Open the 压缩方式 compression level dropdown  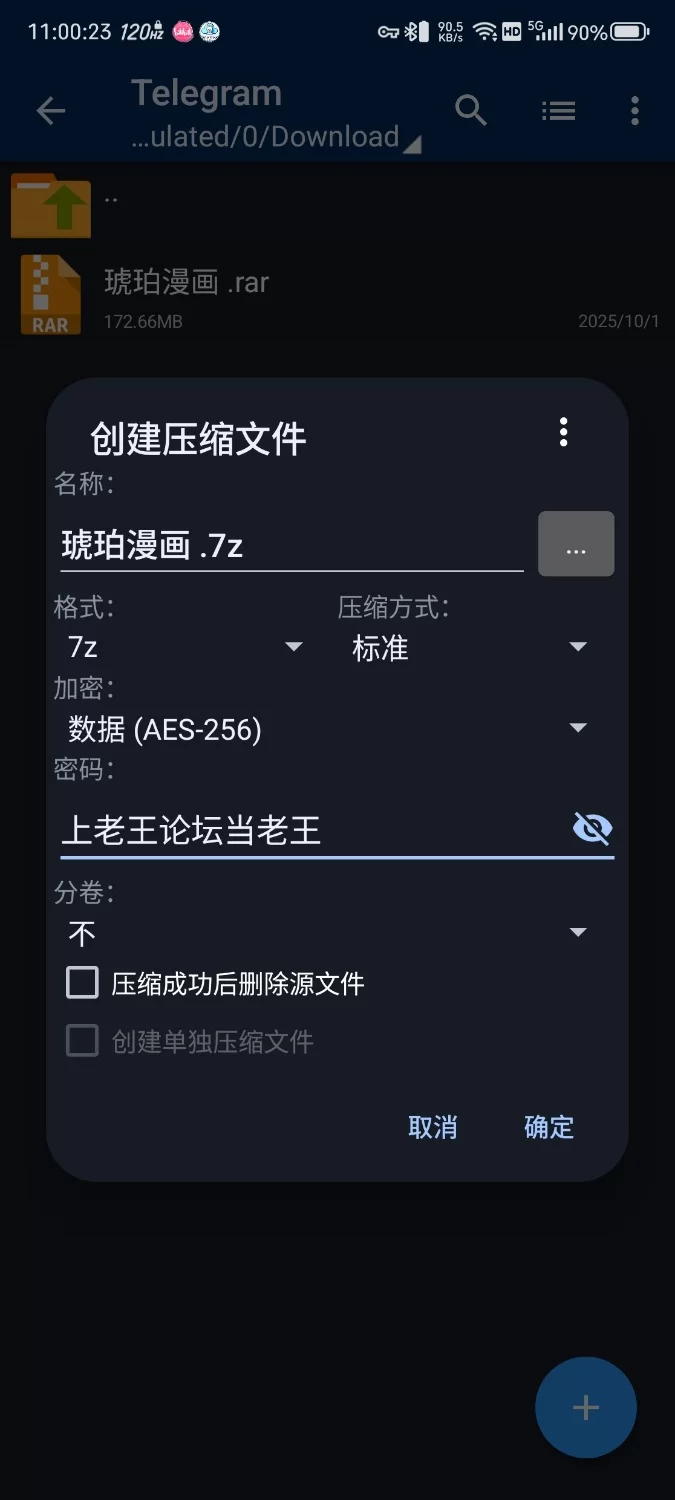click(468, 647)
